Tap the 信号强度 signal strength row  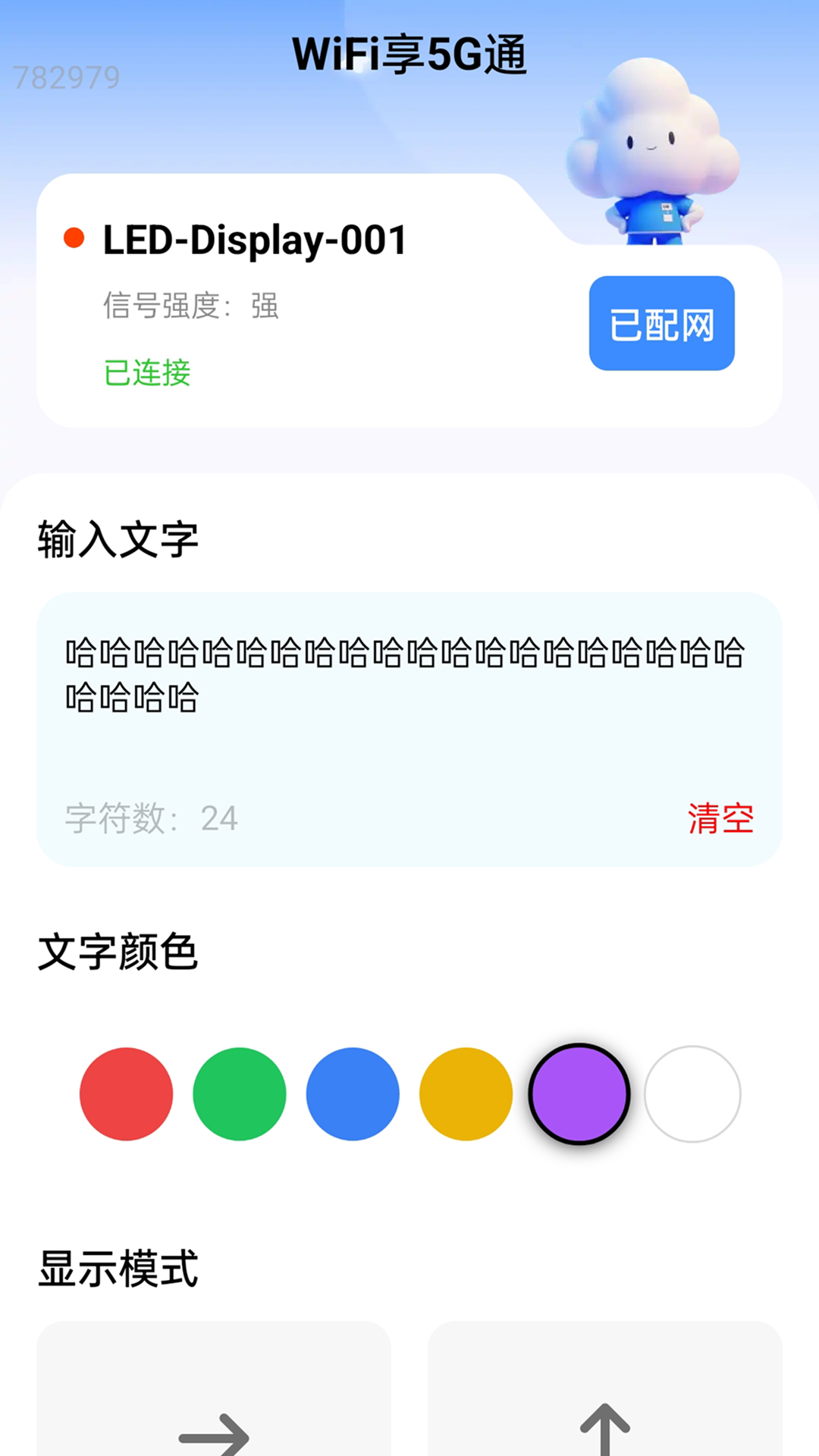coord(190,306)
